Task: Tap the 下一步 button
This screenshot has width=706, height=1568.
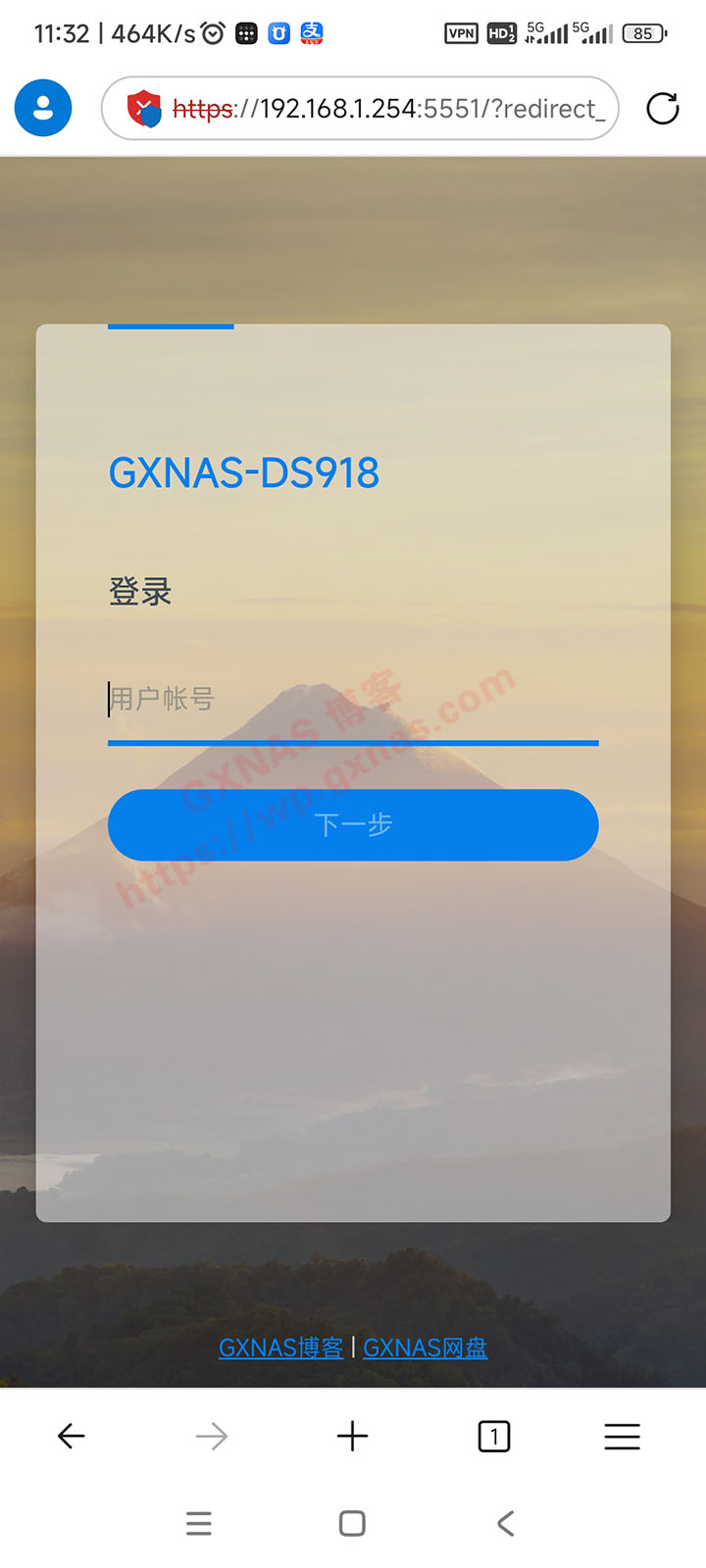Action: point(353,825)
